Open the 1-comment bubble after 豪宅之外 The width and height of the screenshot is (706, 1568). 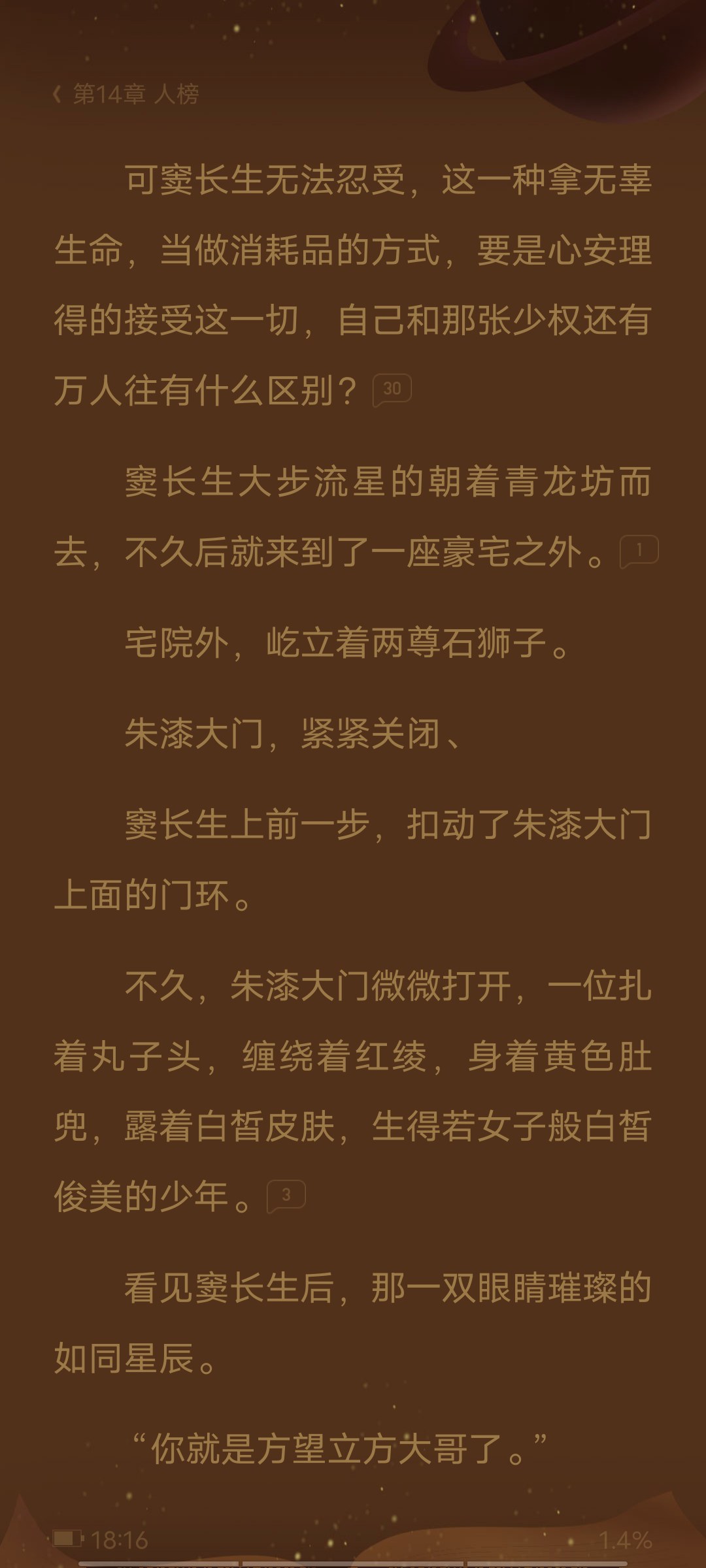click(639, 552)
